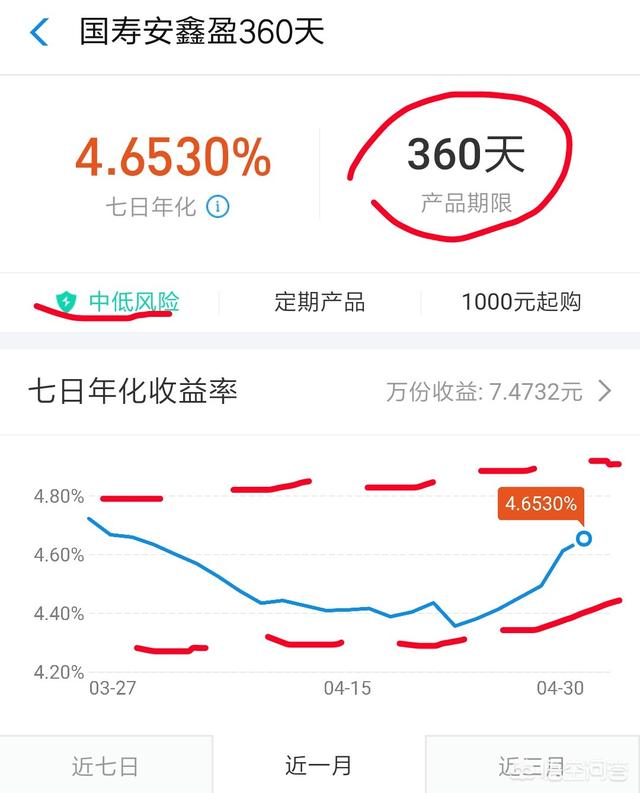Switch to the 近七日 tab
This screenshot has width=640, height=793.
105,766
